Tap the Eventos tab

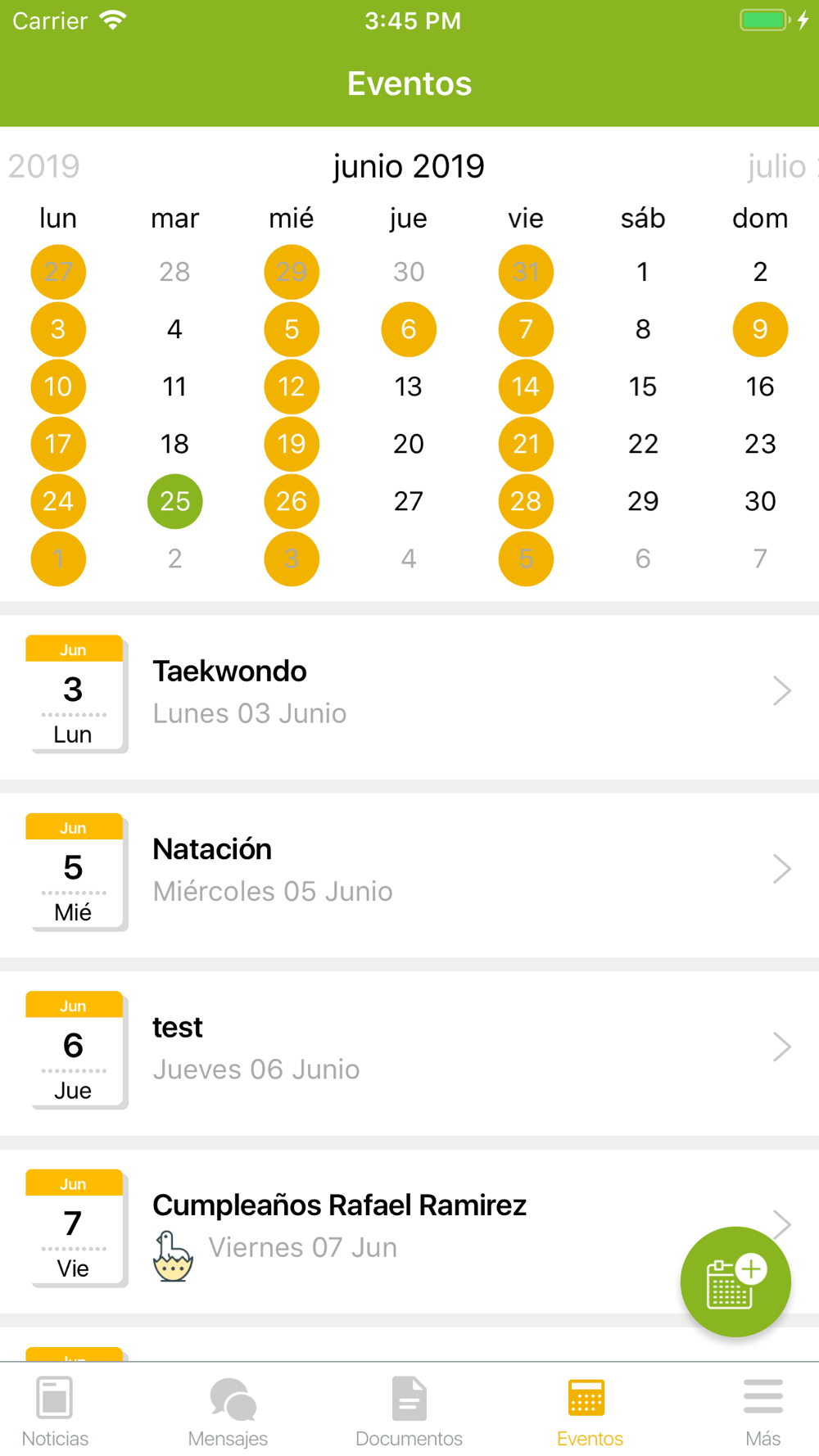click(x=590, y=1412)
